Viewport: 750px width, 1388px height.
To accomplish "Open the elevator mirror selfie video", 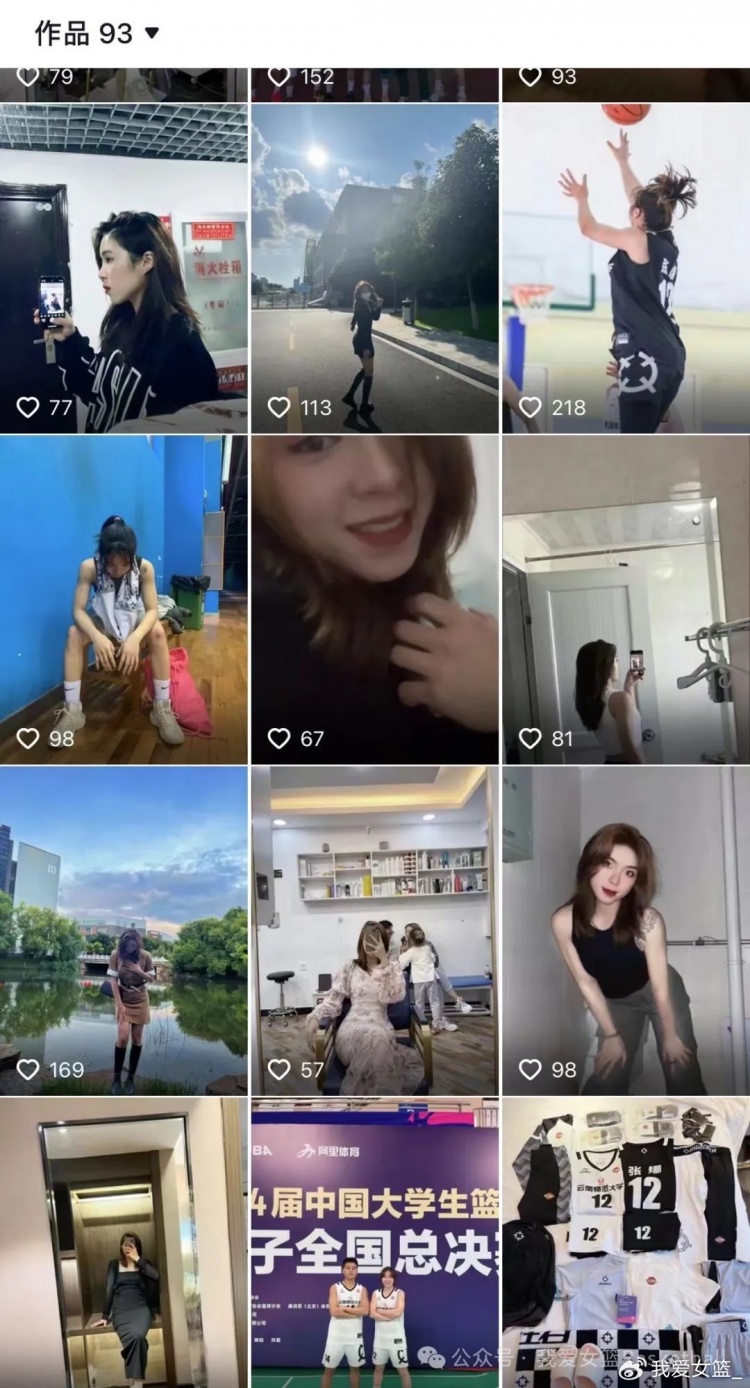I will pyautogui.click(x=124, y=1243).
